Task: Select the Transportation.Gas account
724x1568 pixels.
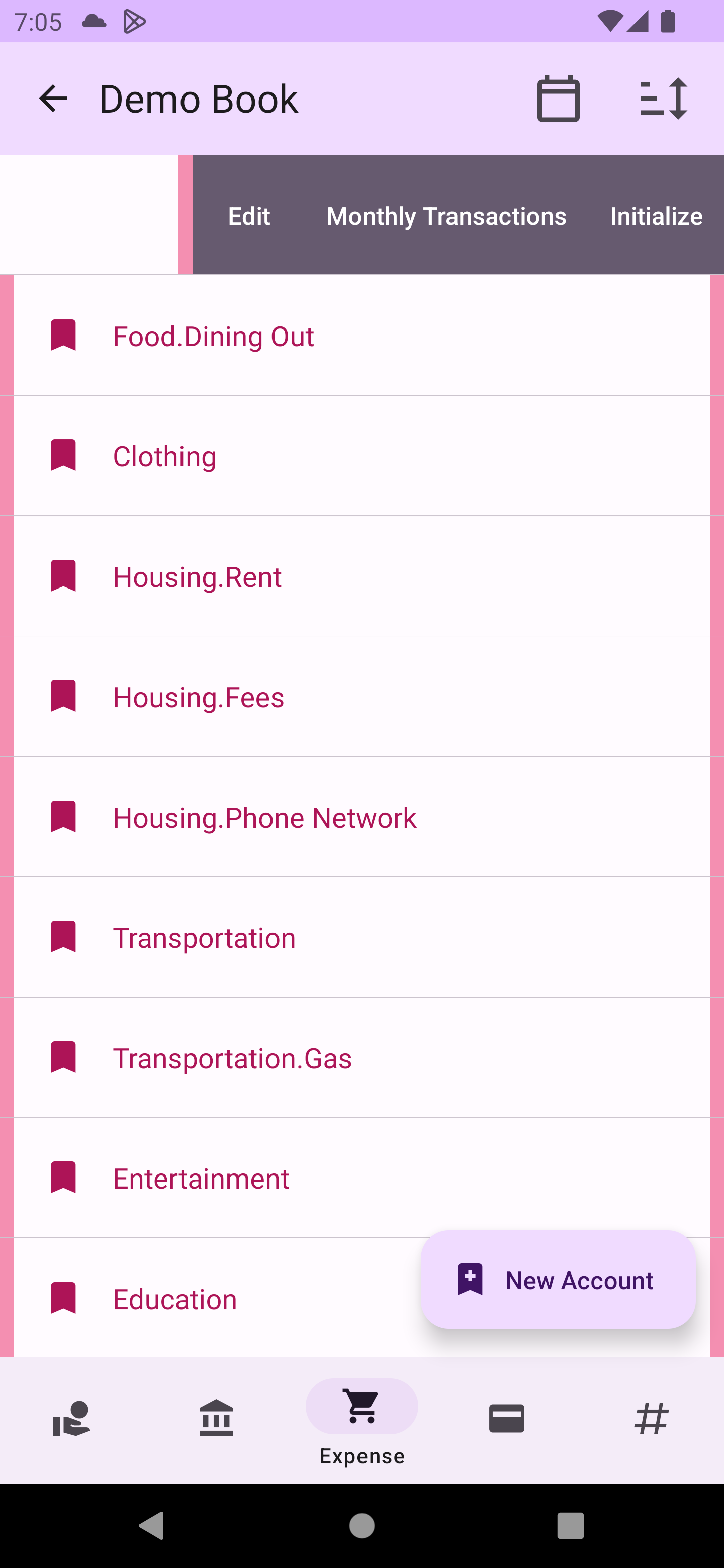Action: coord(232,1058)
